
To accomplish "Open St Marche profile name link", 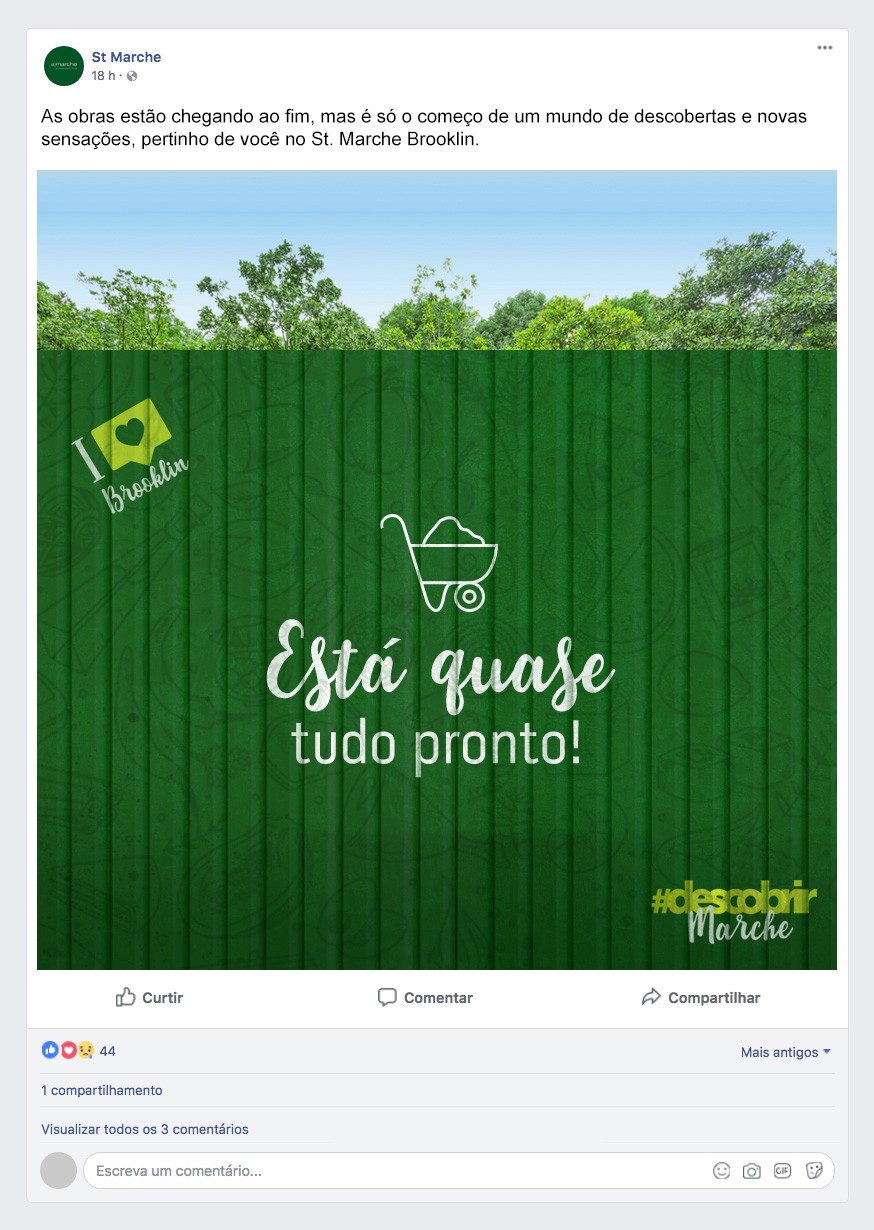I will (126, 57).
